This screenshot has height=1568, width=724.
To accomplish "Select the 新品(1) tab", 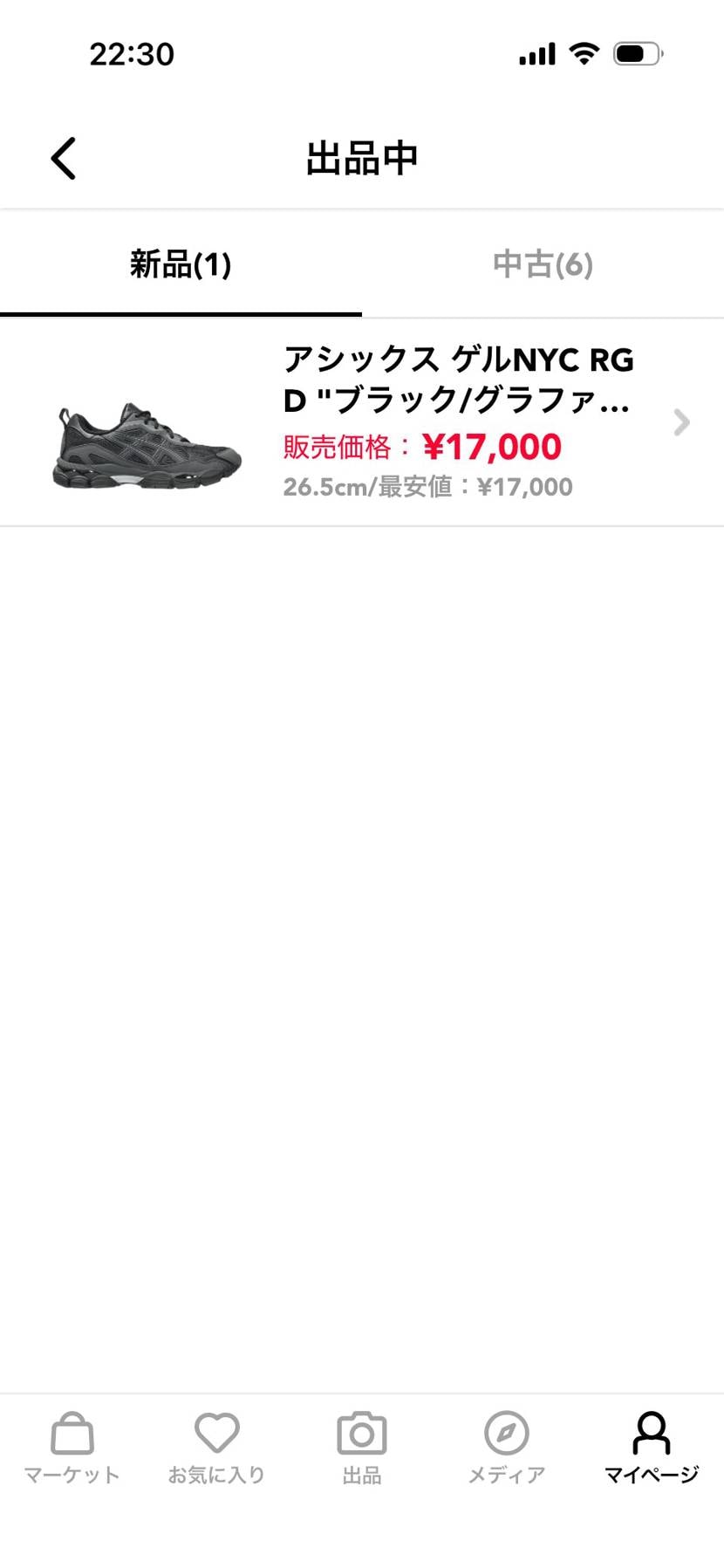I will click(x=181, y=264).
